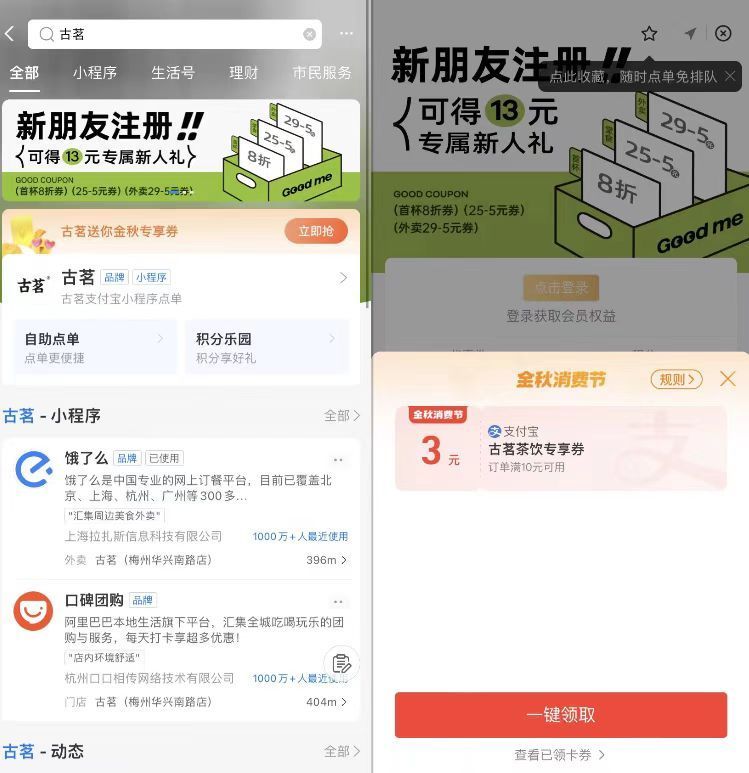749x773 pixels.
Task: Switch to the 理财 tab
Action: tap(243, 73)
